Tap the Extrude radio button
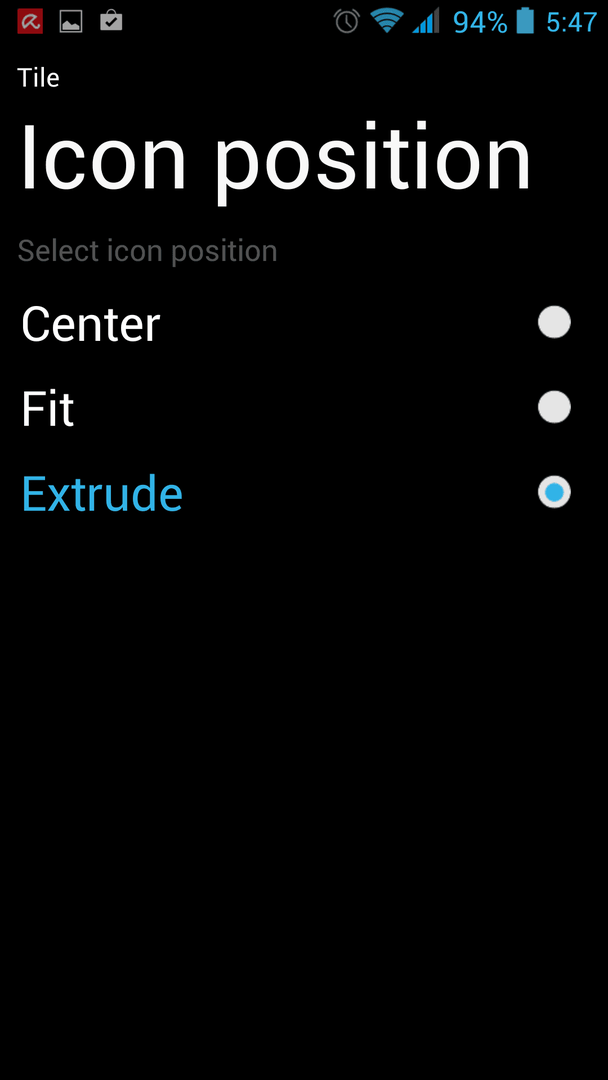The height and width of the screenshot is (1080, 608). point(554,492)
